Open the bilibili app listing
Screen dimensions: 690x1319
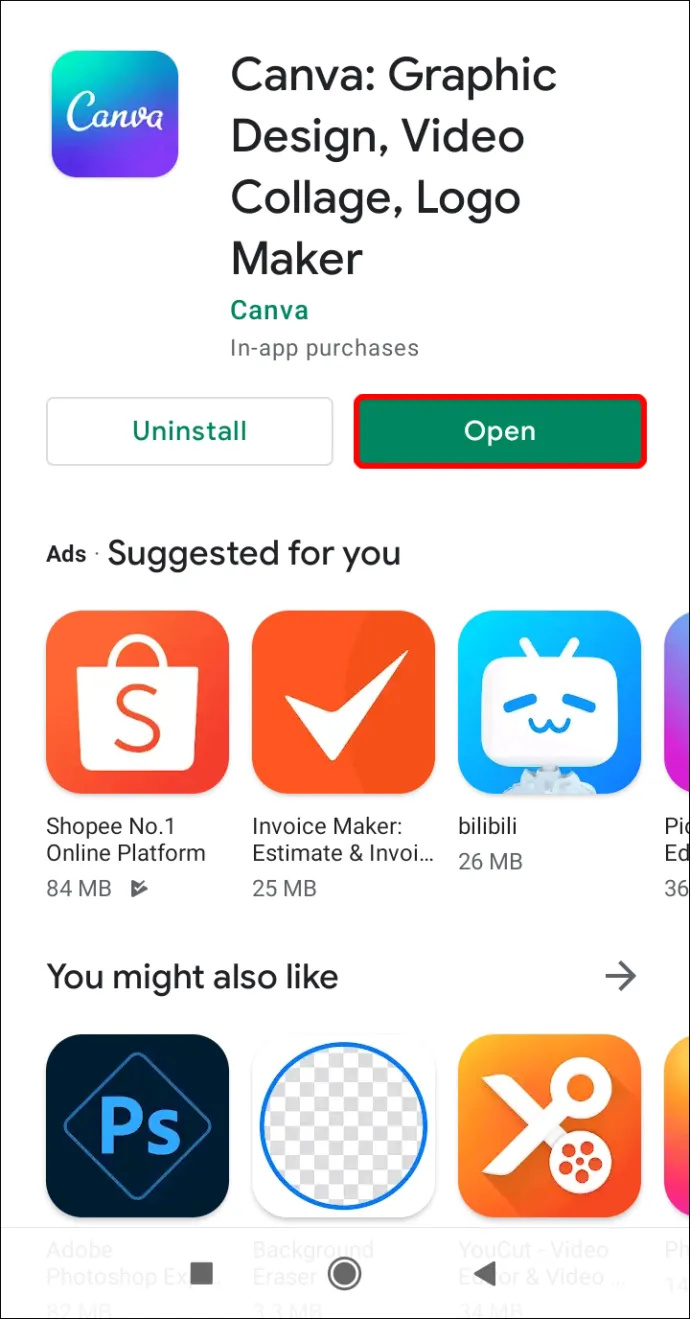pos(549,702)
